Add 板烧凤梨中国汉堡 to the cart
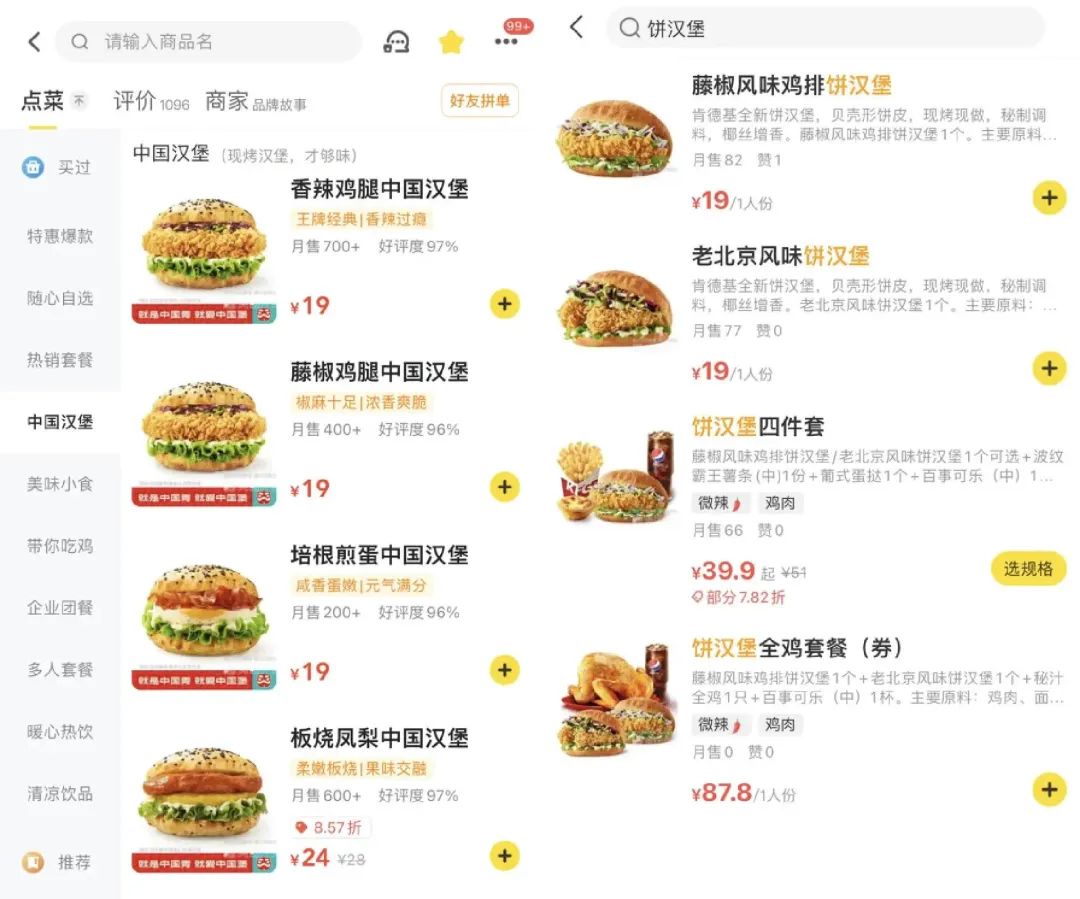This screenshot has width=1080, height=899. coord(505,856)
